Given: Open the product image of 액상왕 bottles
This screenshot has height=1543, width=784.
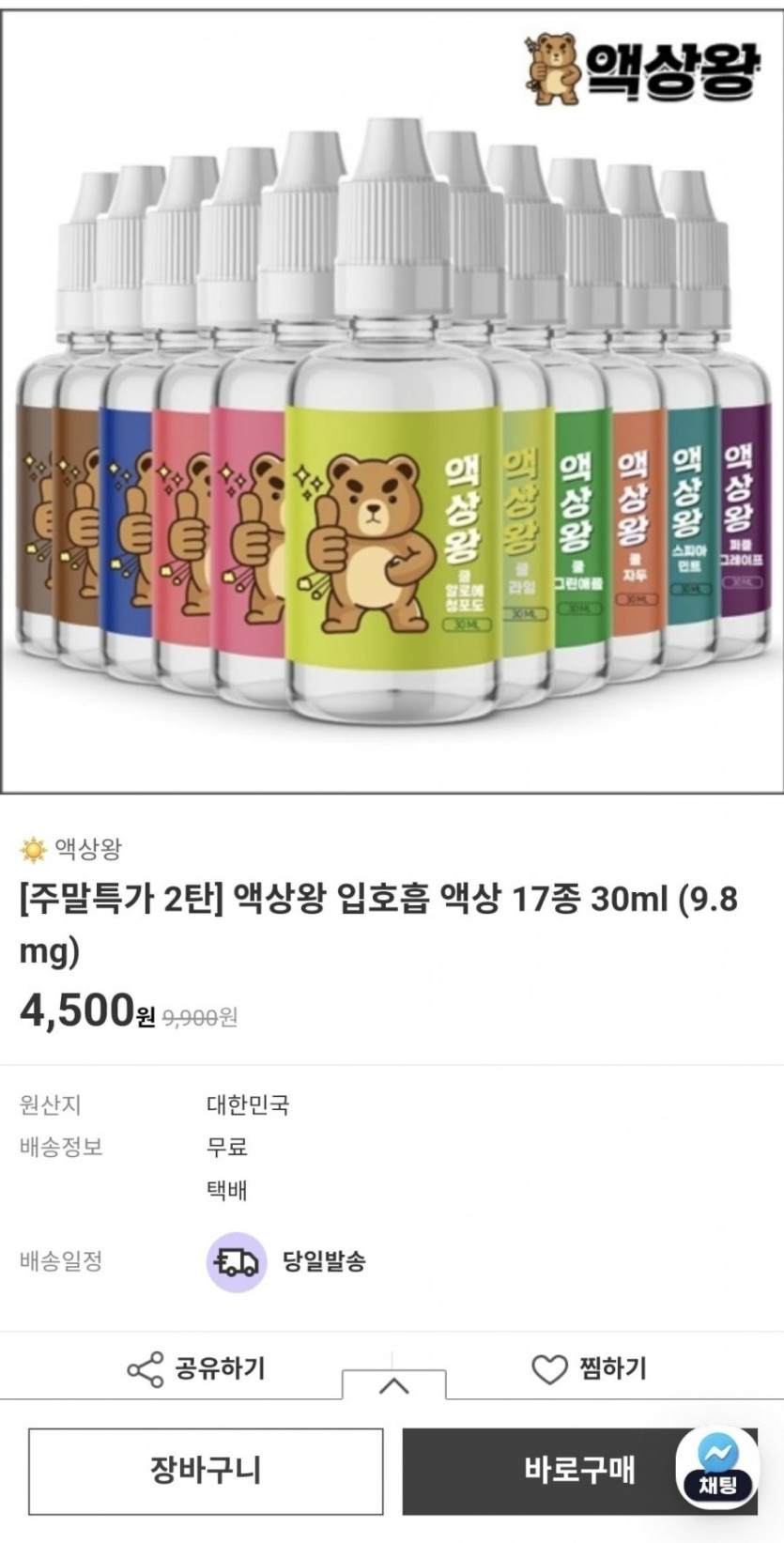Looking at the screenshot, I should 392,400.
